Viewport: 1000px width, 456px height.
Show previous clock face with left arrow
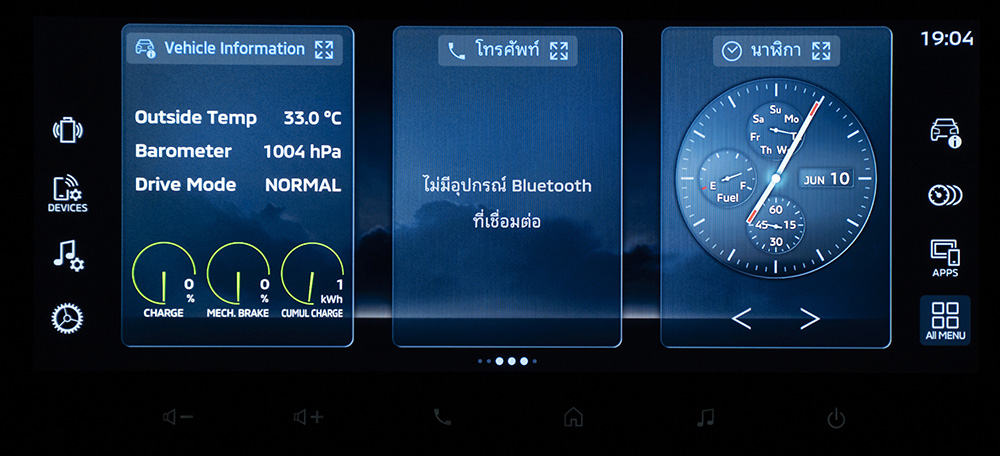(x=741, y=319)
